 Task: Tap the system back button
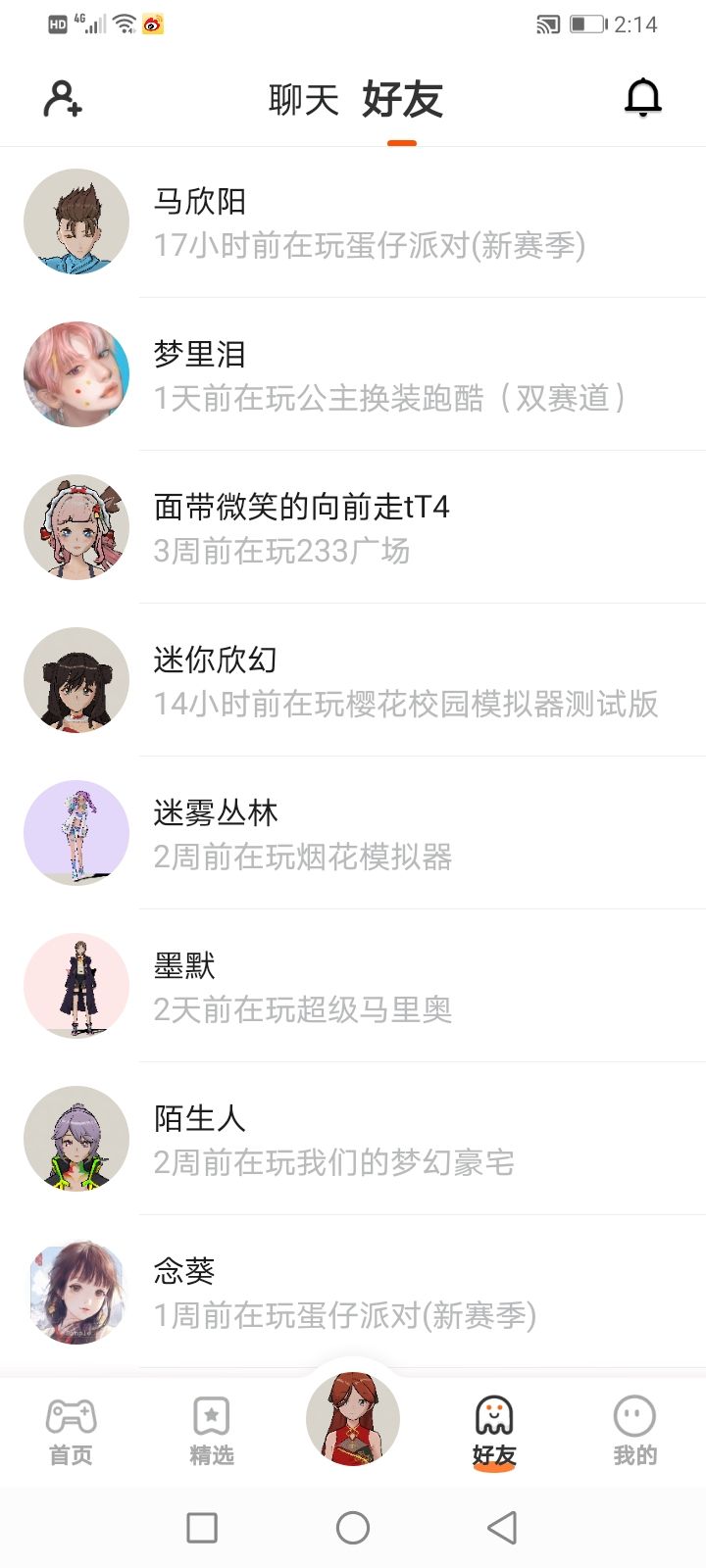point(502,1527)
